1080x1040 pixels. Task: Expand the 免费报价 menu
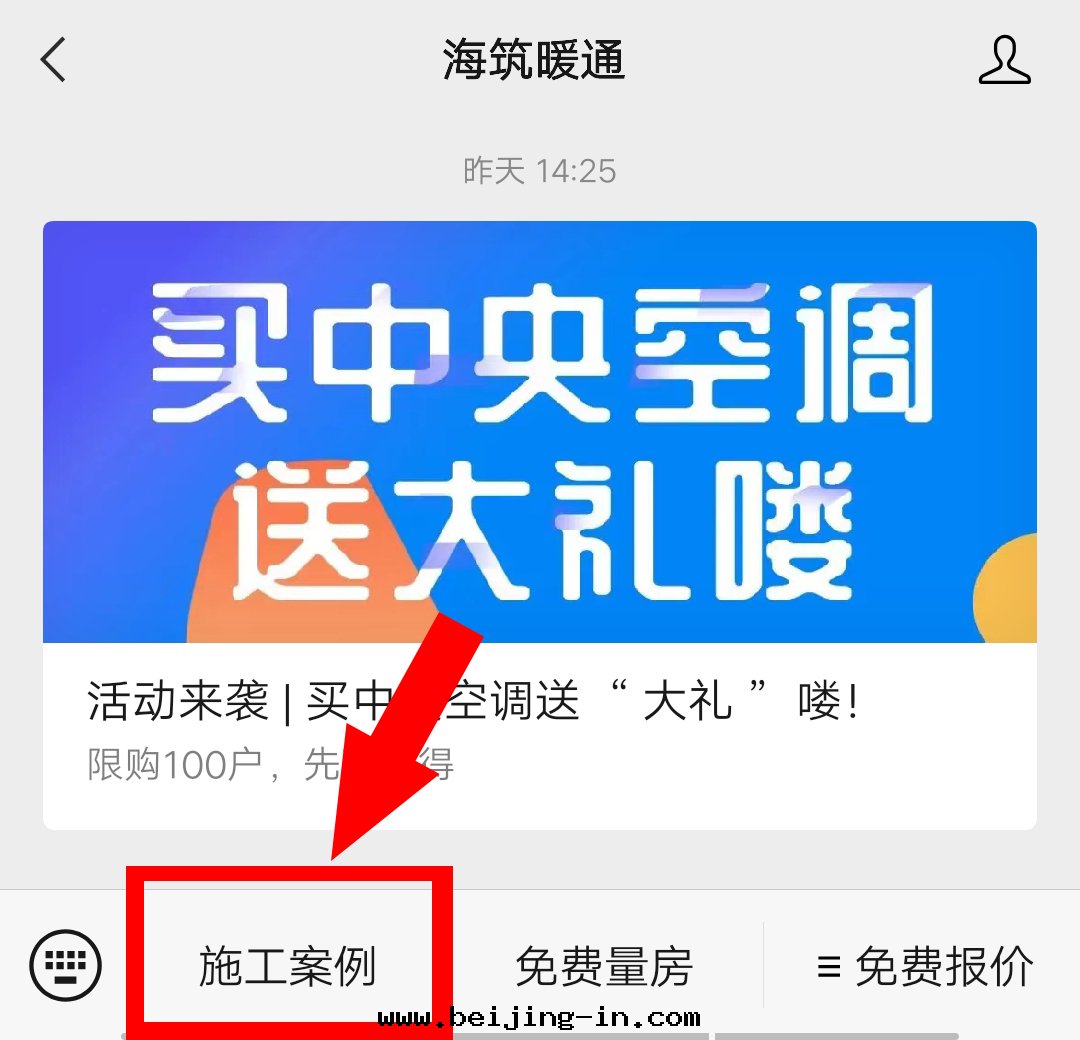pos(925,967)
